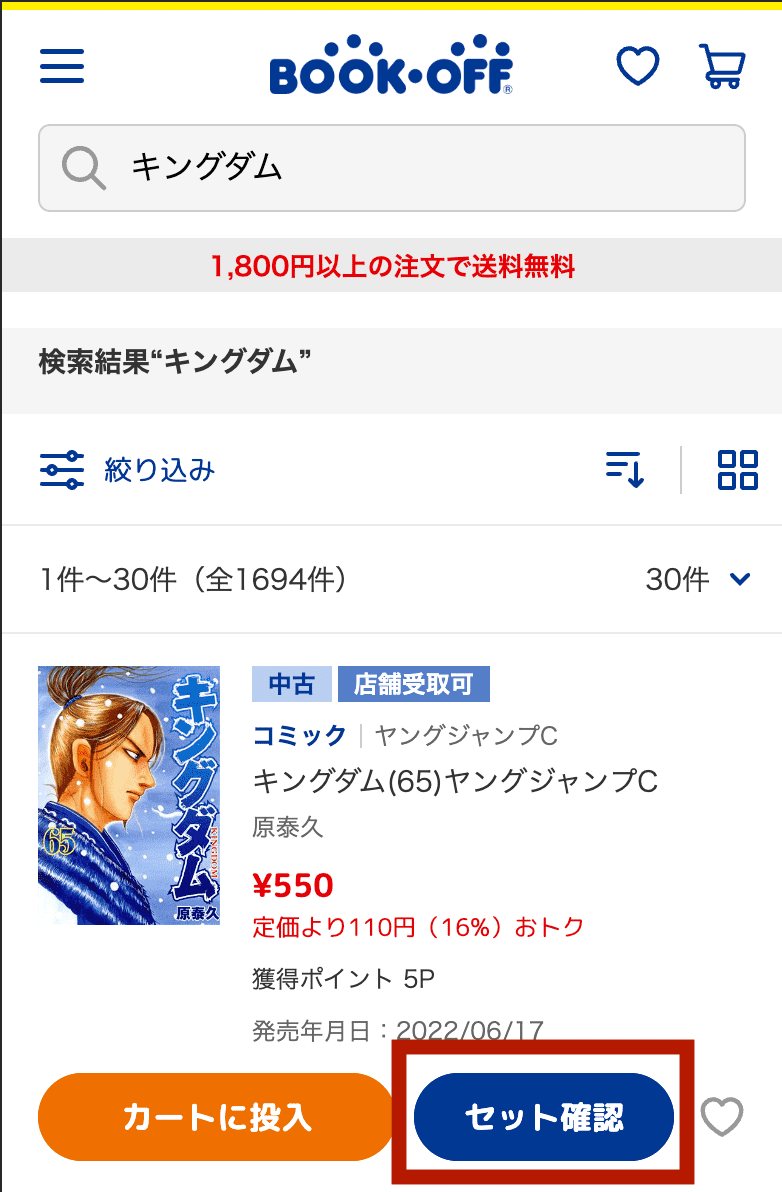The image size is (782, 1192).
Task: Tap カートに投入 to add to cart
Action: pos(217,1117)
